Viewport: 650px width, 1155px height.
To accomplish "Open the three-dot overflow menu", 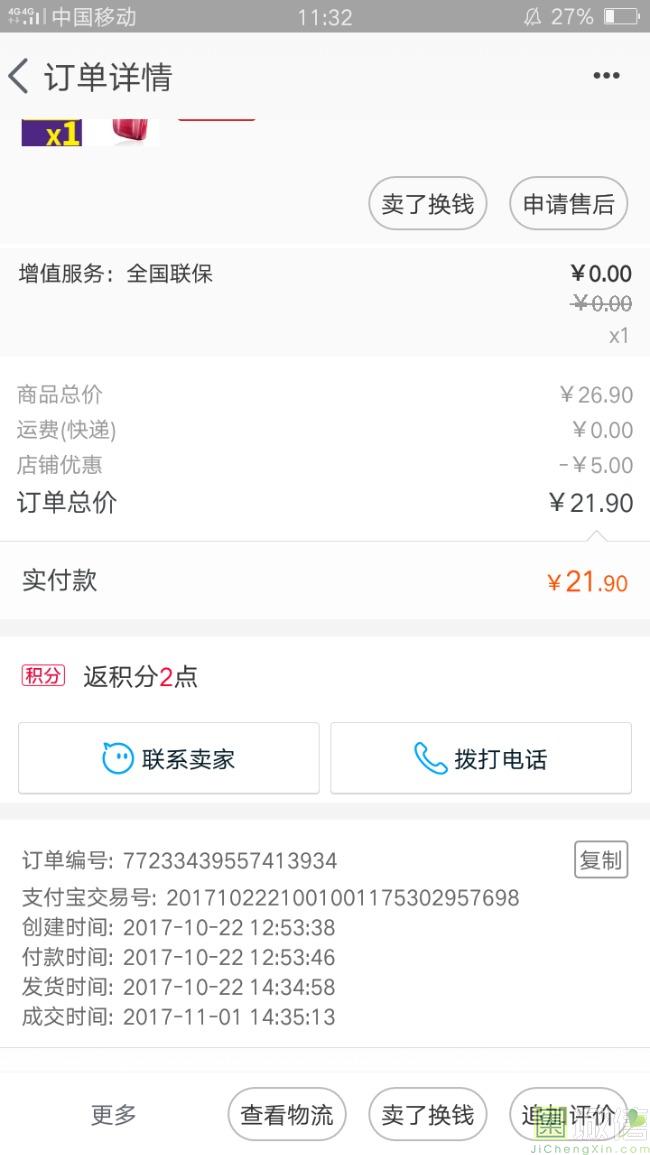I will pyautogui.click(x=606, y=77).
